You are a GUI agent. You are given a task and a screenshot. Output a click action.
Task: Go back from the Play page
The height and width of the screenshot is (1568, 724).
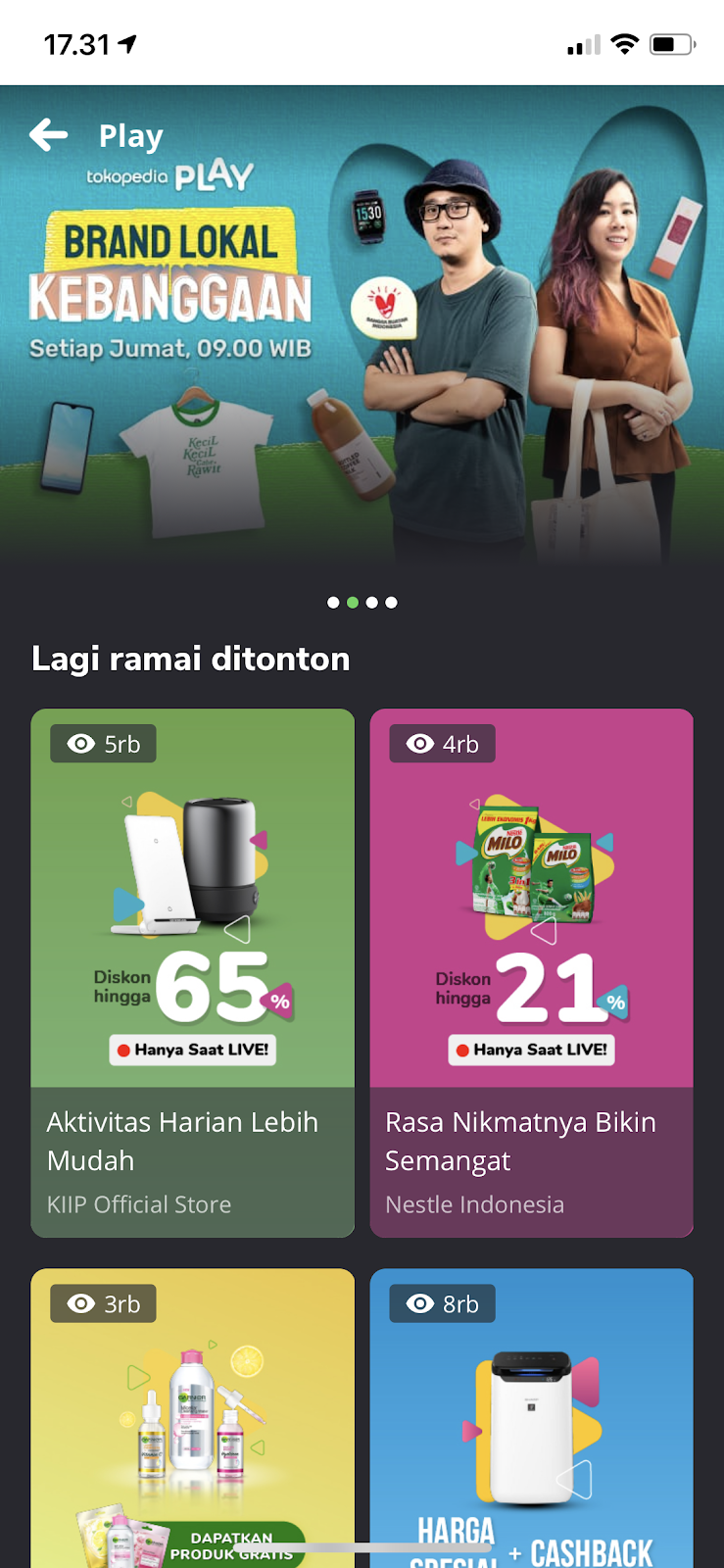coord(48,135)
